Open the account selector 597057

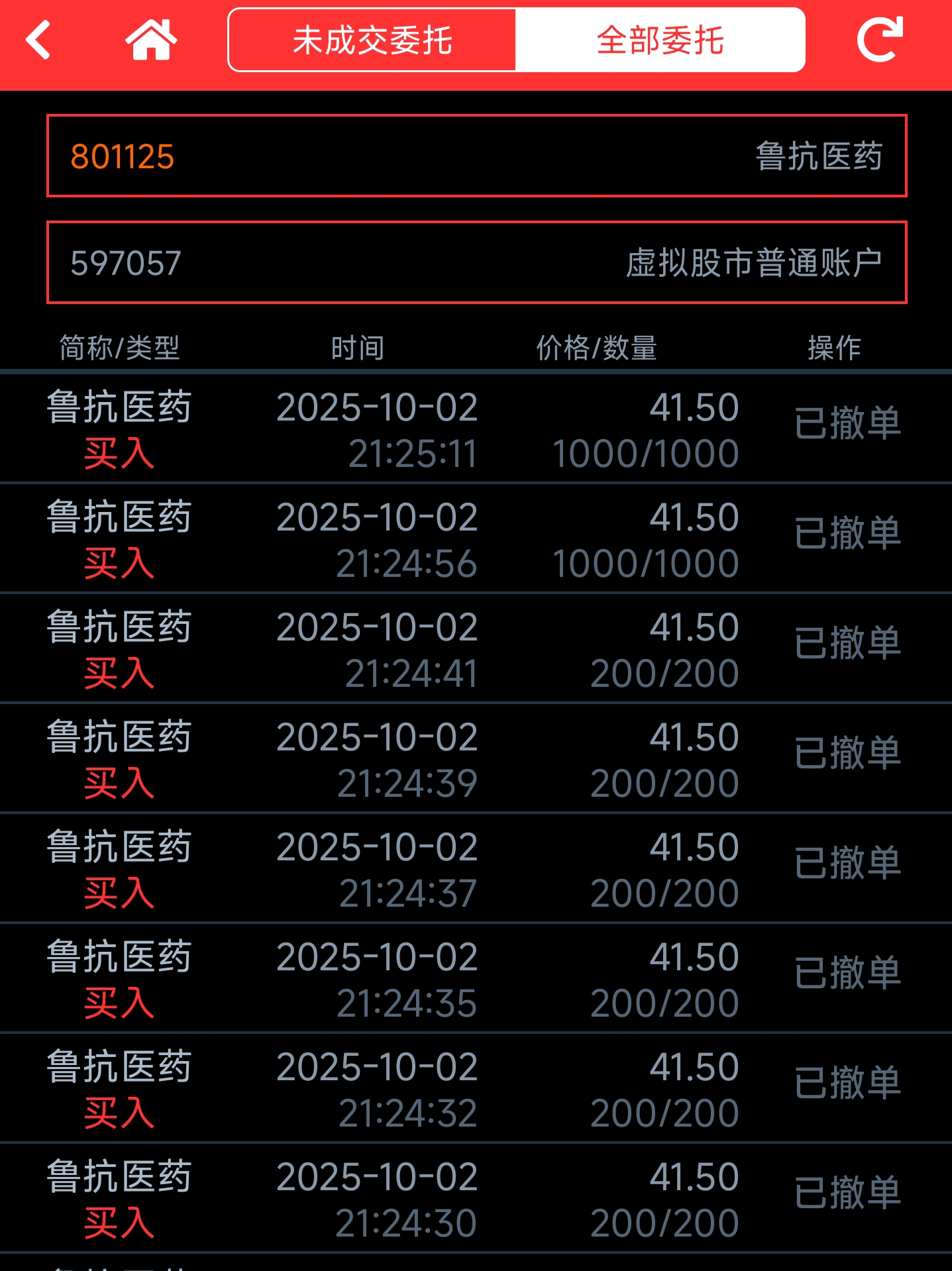476,263
